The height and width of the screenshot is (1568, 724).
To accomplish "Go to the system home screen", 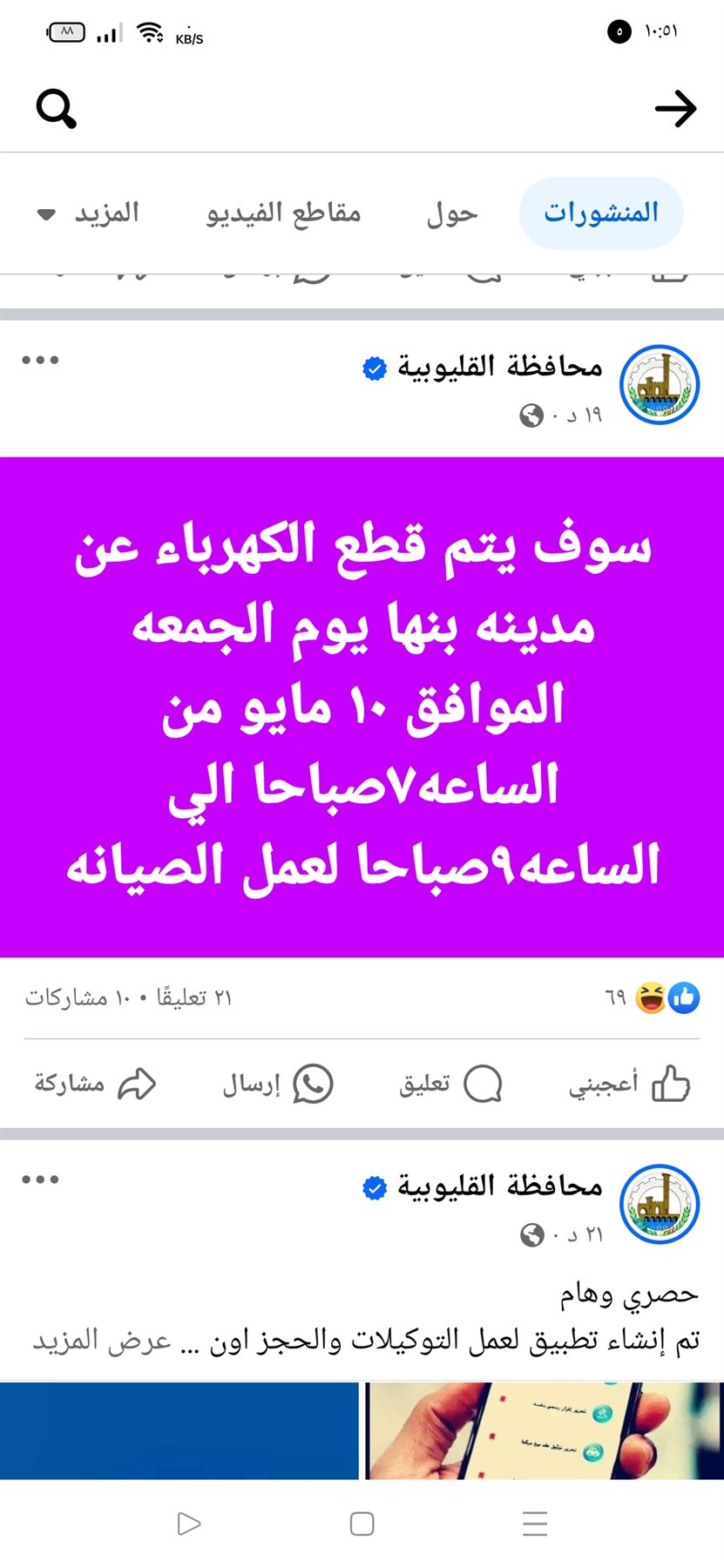I will pyautogui.click(x=362, y=1524).
